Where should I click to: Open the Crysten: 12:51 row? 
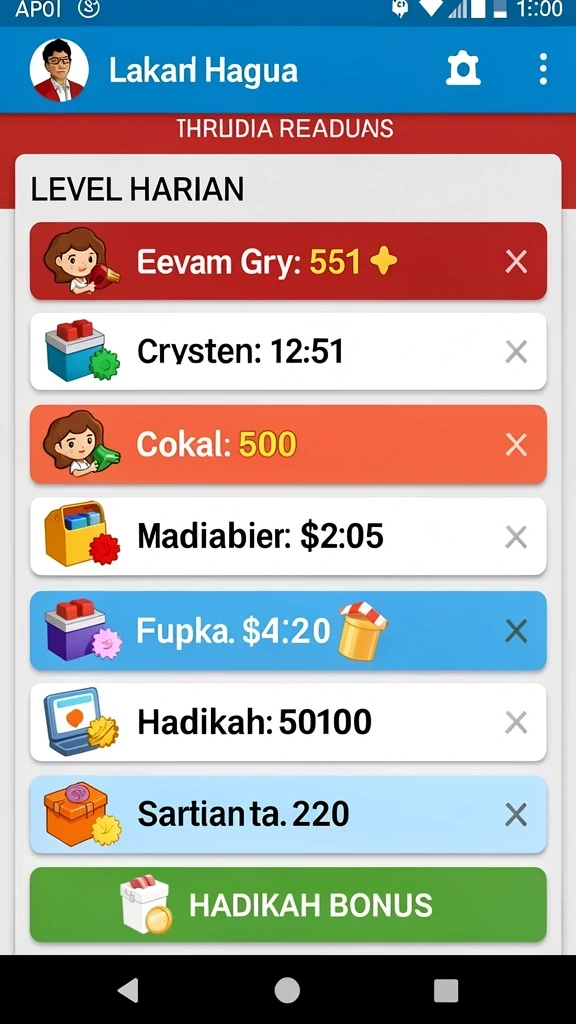pyautogui.click(x=288, y=351)
